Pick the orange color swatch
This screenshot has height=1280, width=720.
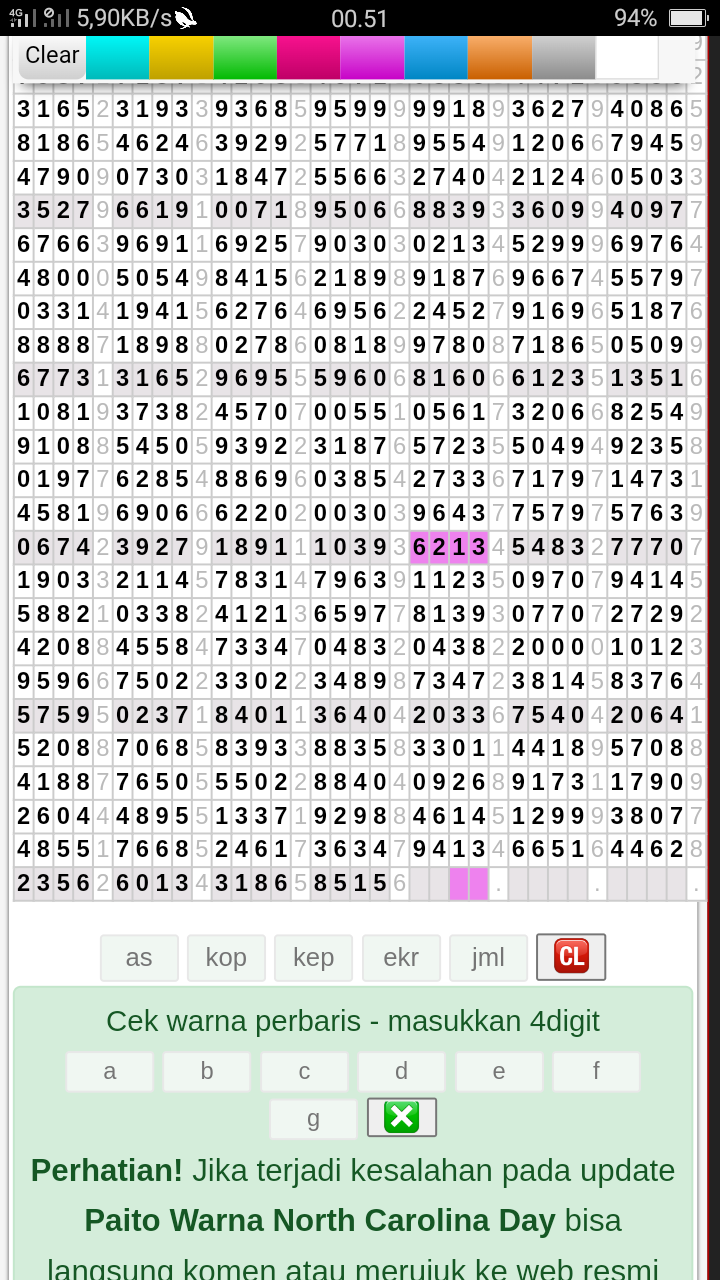tap(500, 57)
